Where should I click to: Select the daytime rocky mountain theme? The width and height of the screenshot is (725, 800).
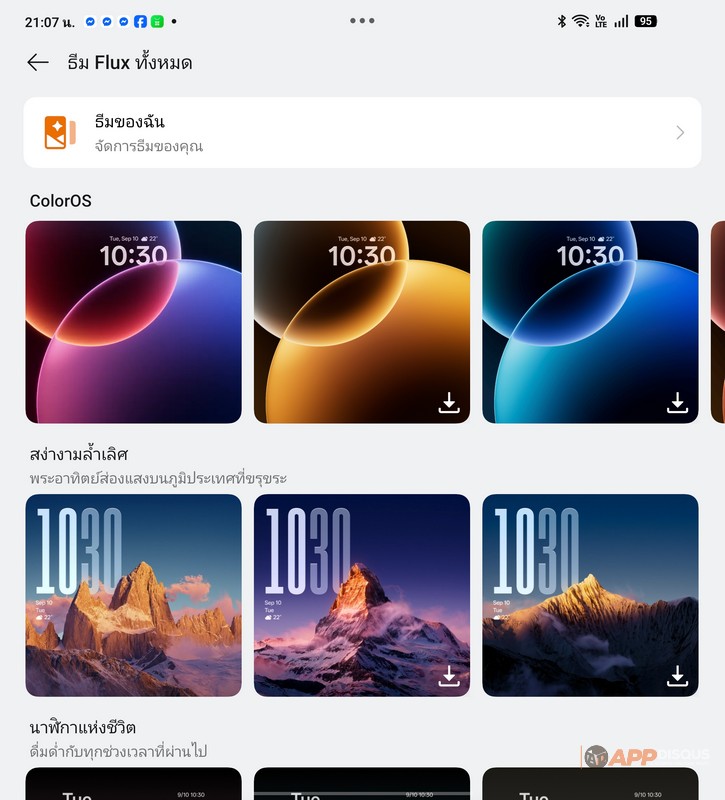(133, 595)
